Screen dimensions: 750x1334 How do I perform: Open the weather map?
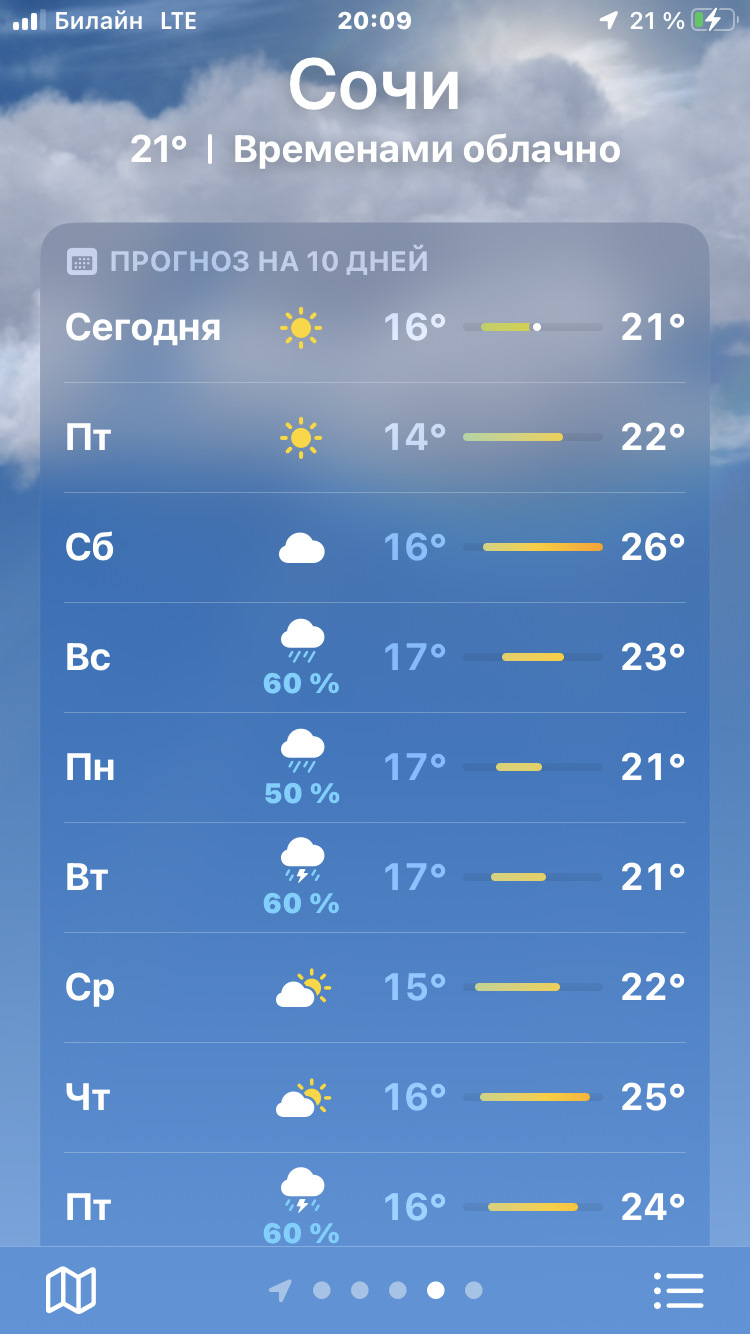(71, 1290)
